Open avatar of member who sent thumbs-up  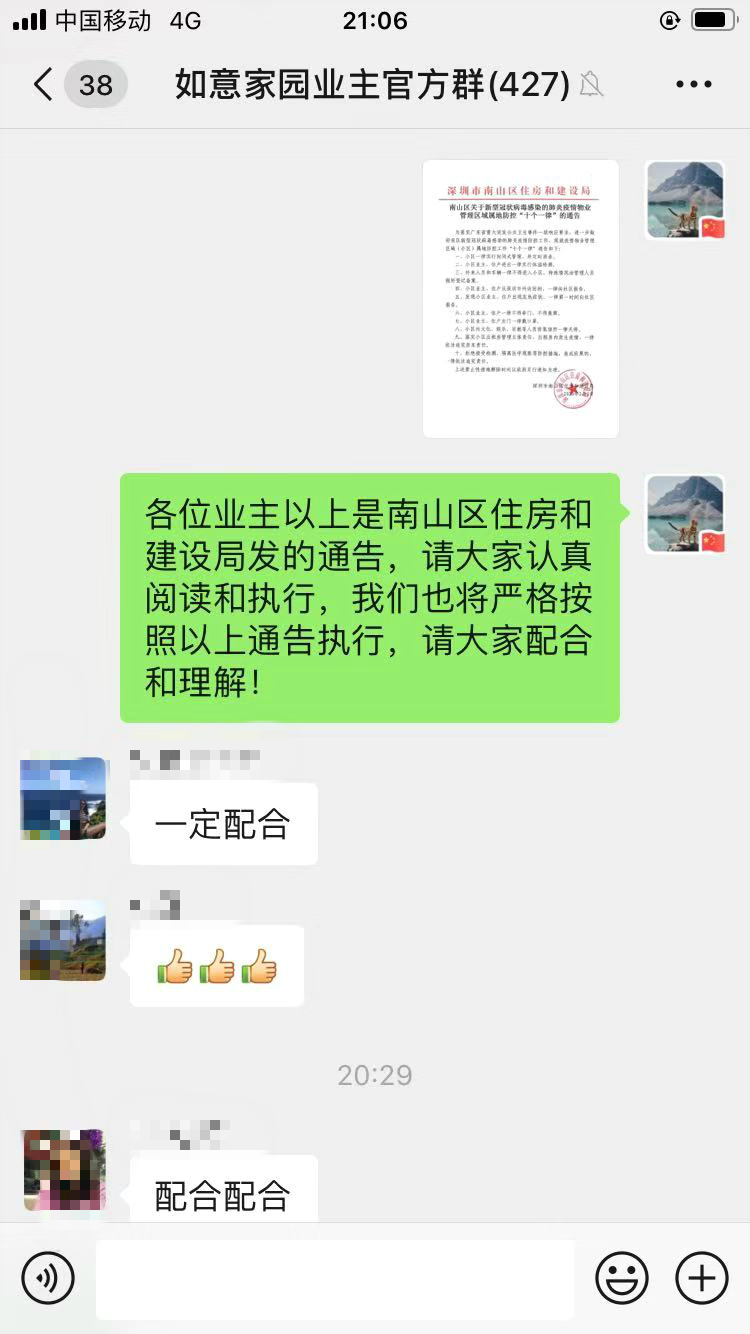63,940
